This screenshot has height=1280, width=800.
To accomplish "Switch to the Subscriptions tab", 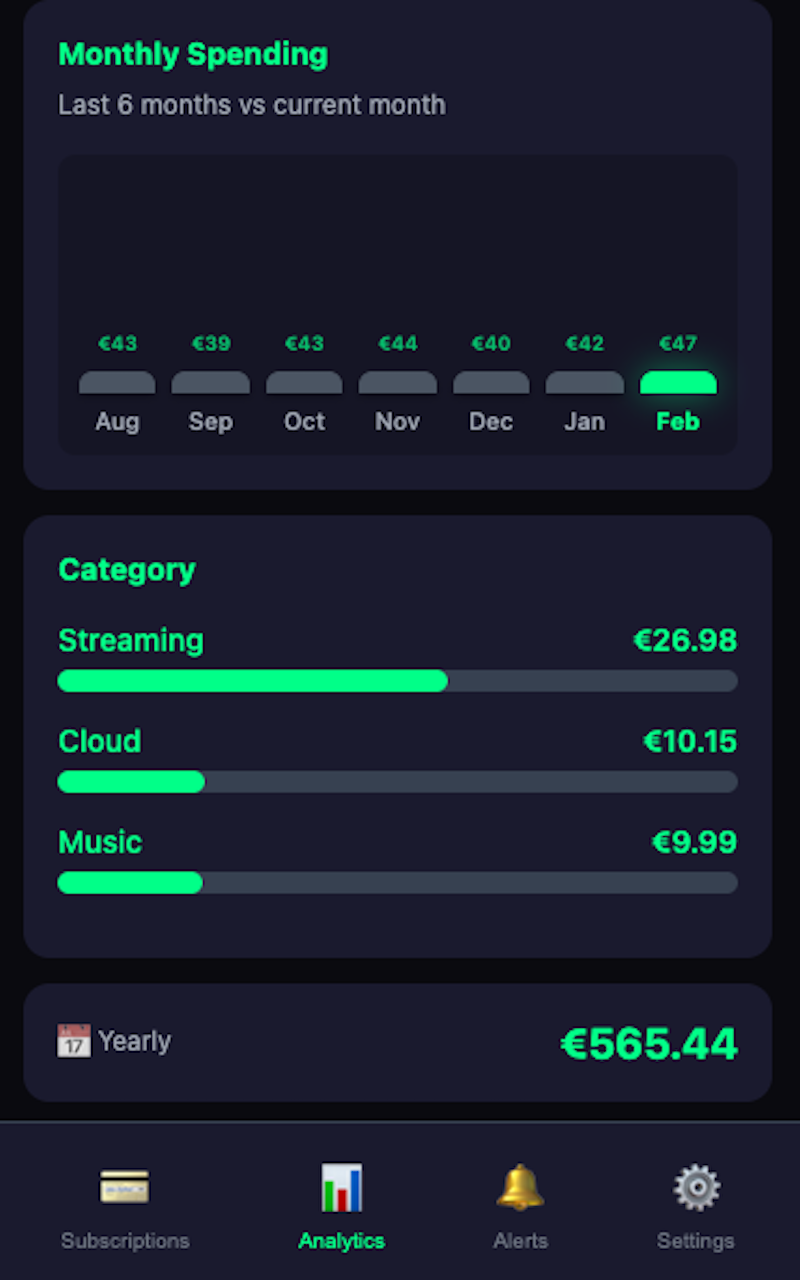I will coord(125,1205).
